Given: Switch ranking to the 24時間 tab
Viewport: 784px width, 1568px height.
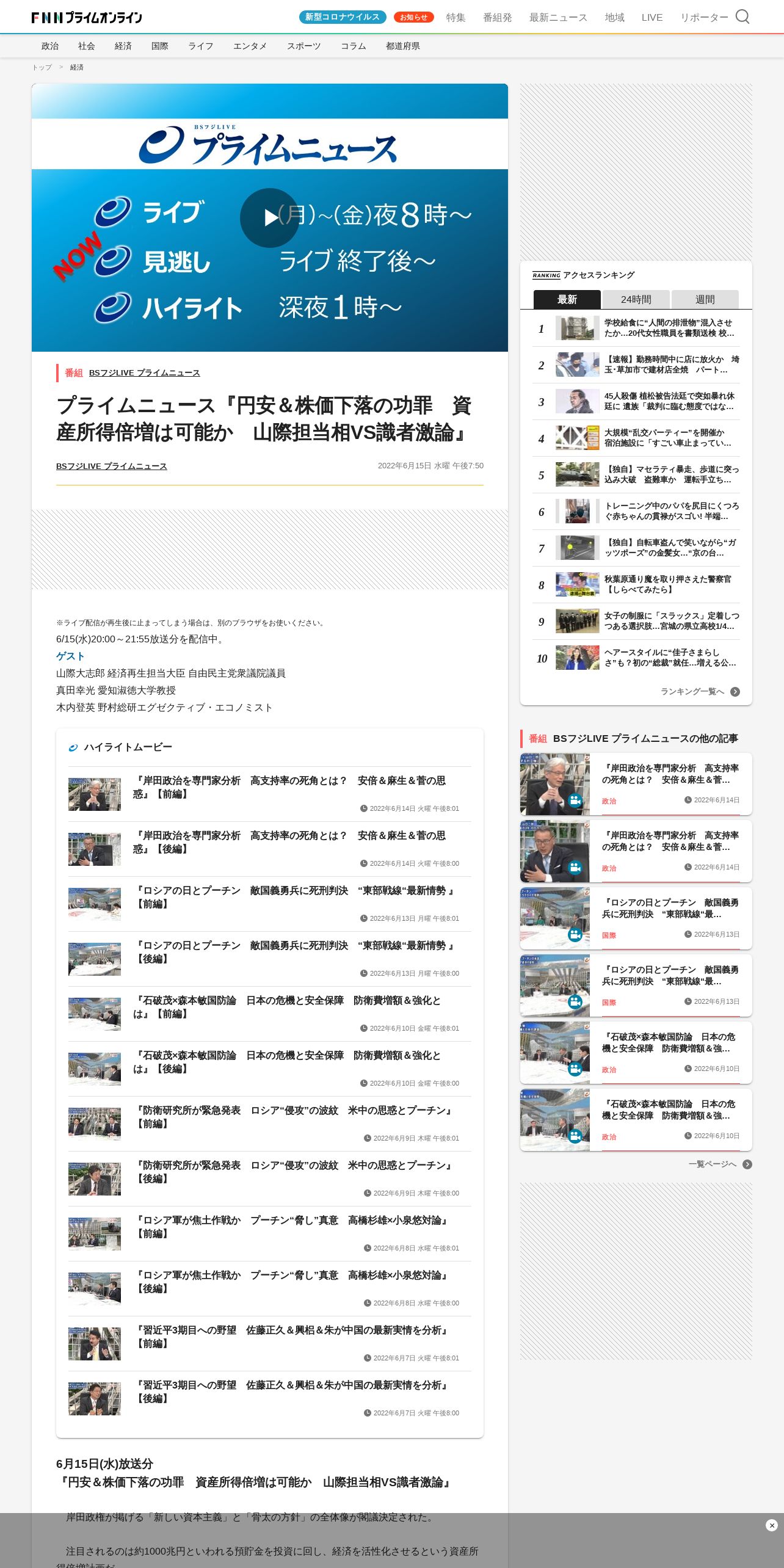Looking at the screenshot, I should pyautogui.click(x=636, y=299).
